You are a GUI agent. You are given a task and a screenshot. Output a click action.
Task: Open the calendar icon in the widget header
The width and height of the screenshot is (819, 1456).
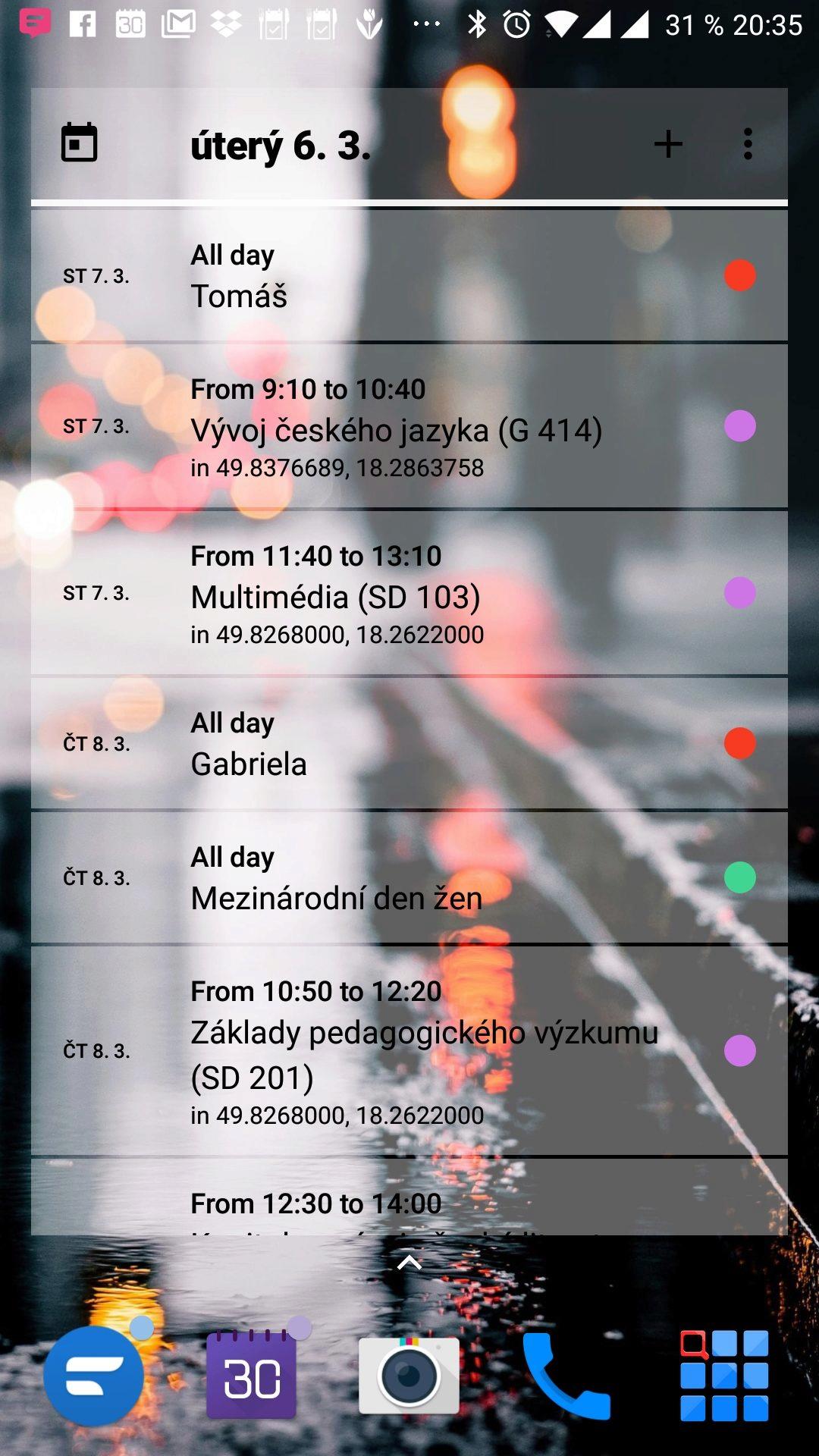pyautogui.click(x=79, y=143)
